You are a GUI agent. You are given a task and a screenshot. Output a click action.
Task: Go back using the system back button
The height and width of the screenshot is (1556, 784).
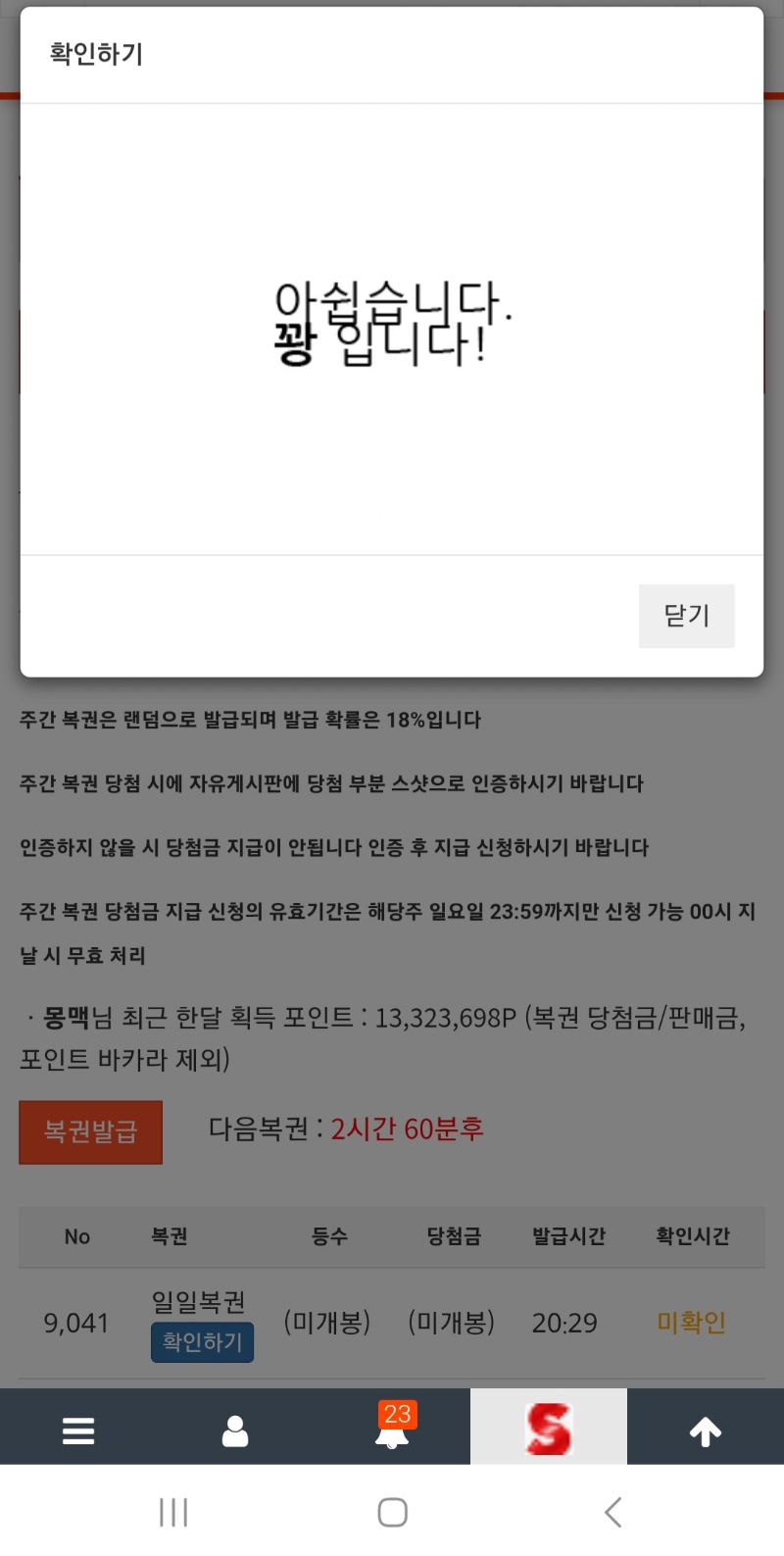[613, 1512]
